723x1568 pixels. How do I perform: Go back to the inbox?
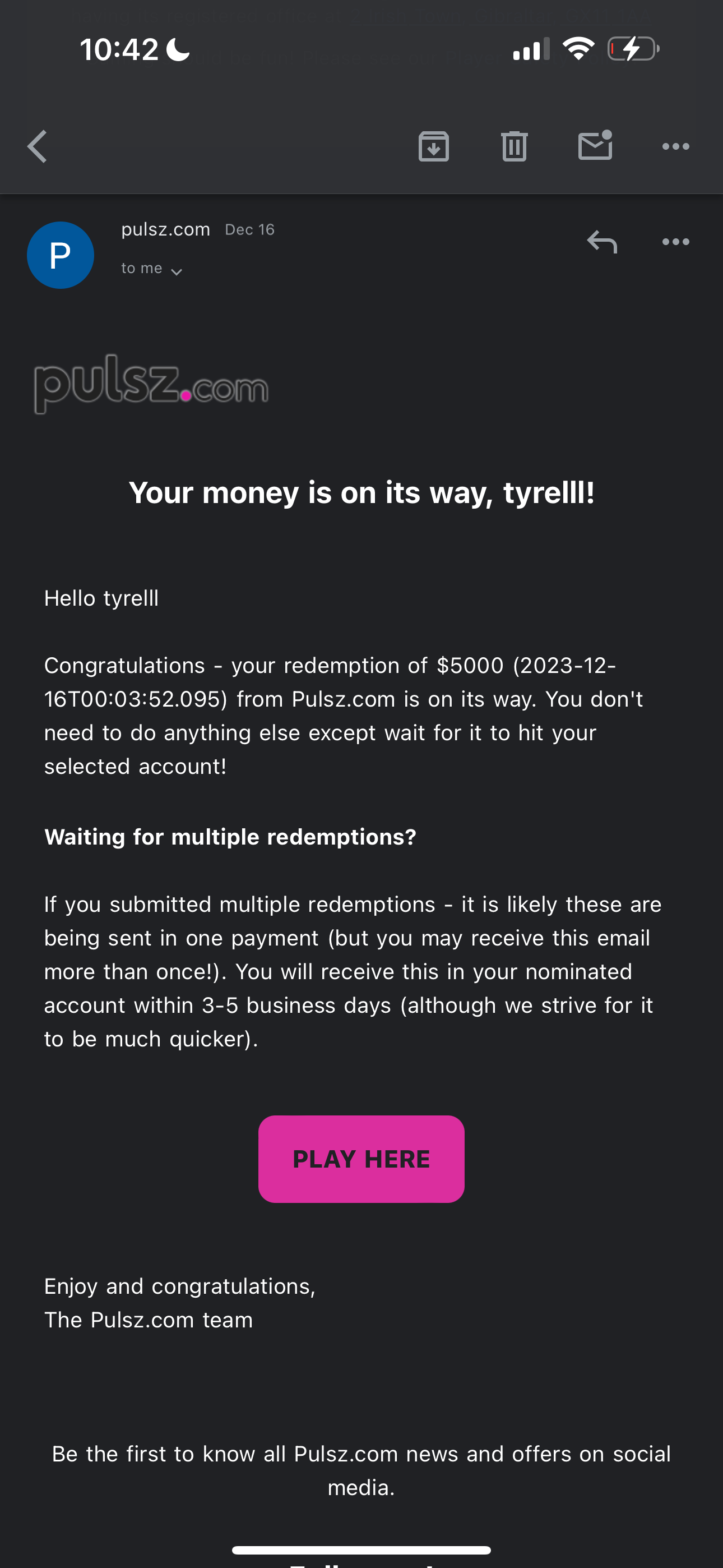(37, 147)
